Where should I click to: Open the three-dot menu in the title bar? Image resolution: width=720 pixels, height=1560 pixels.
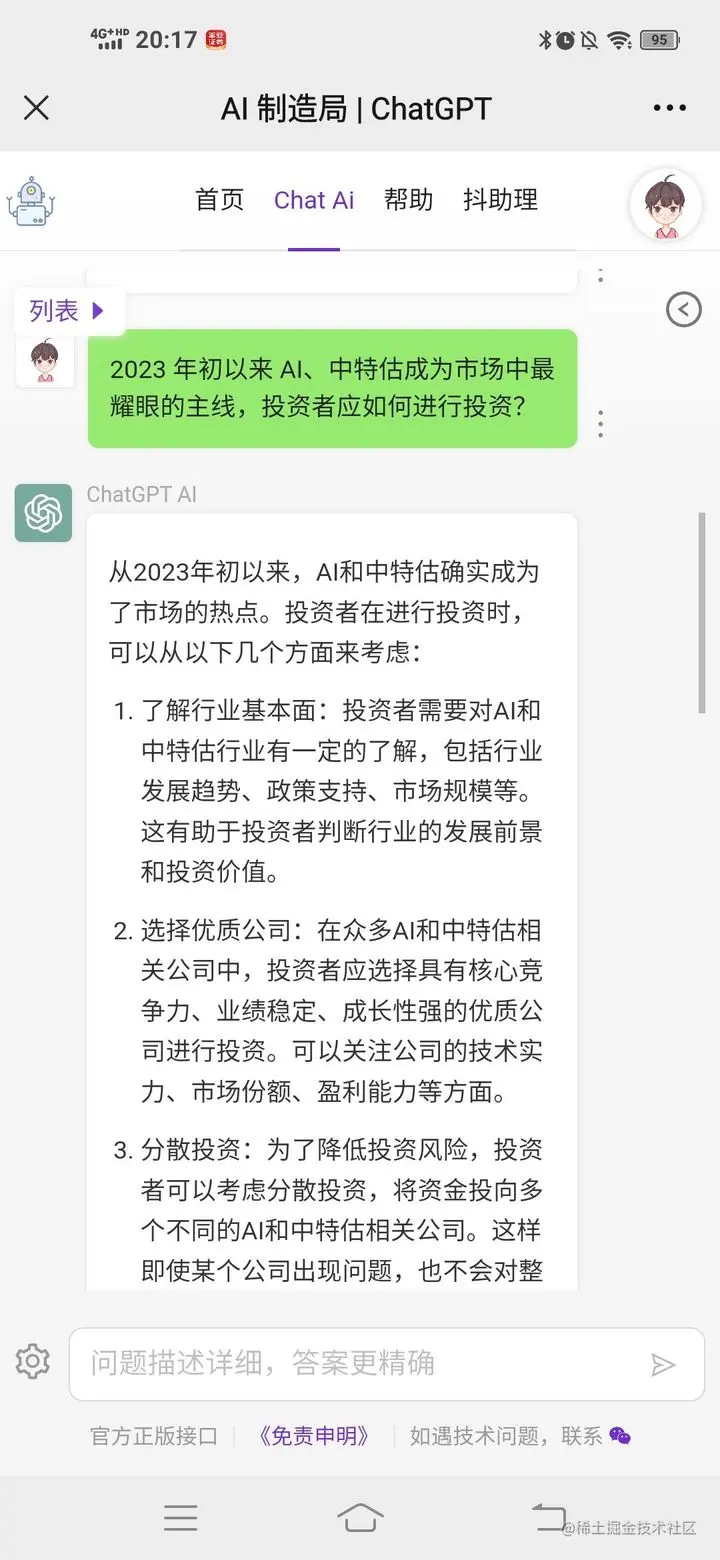[668, 107]
